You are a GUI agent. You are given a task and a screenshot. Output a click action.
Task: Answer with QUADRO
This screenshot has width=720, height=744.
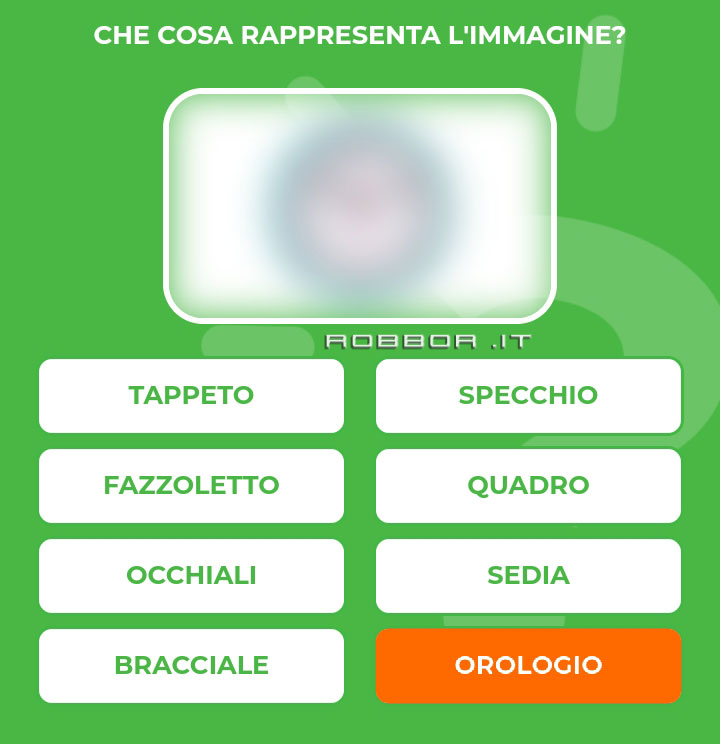coord(528,486)
